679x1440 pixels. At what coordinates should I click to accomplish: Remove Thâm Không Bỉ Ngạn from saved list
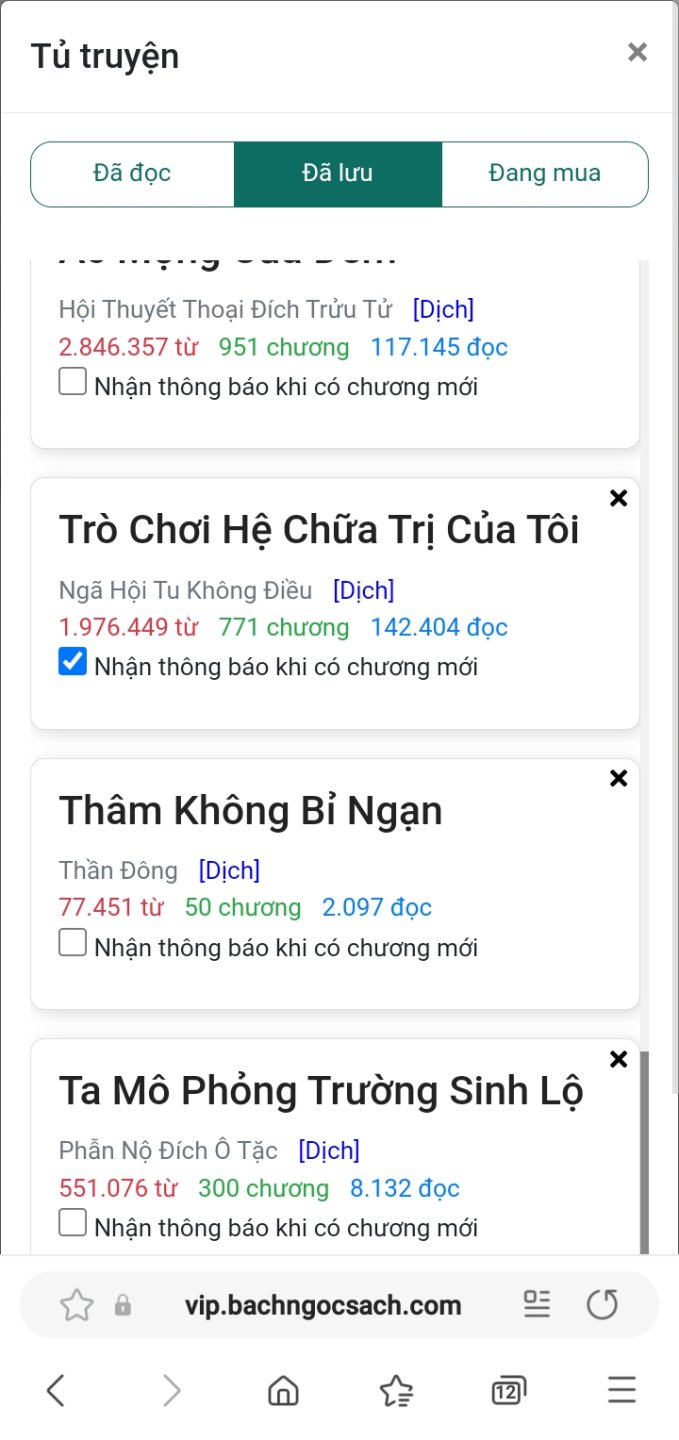[x=618, y=778]
